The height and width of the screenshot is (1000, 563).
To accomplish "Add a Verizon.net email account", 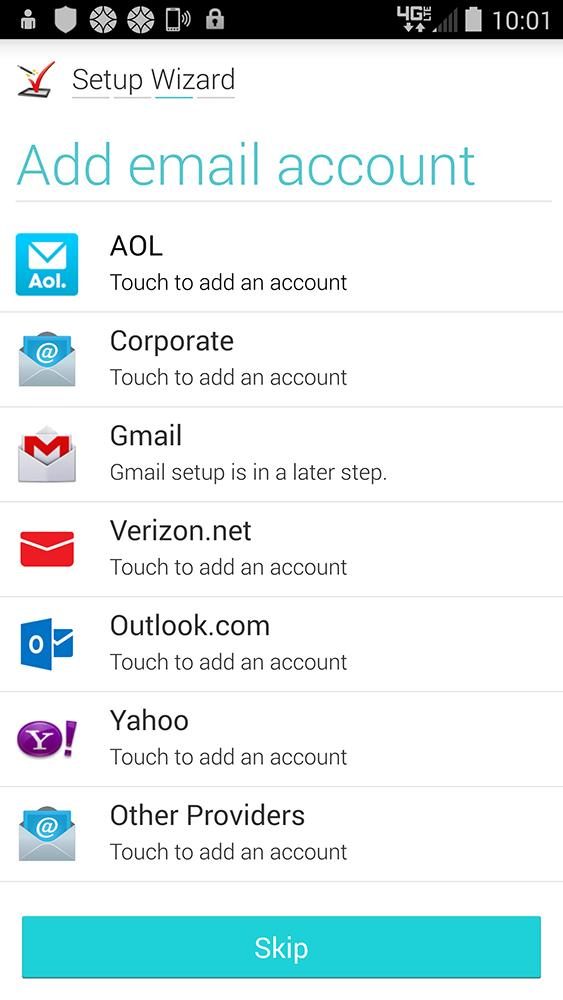I will click(x=281, y=549).
